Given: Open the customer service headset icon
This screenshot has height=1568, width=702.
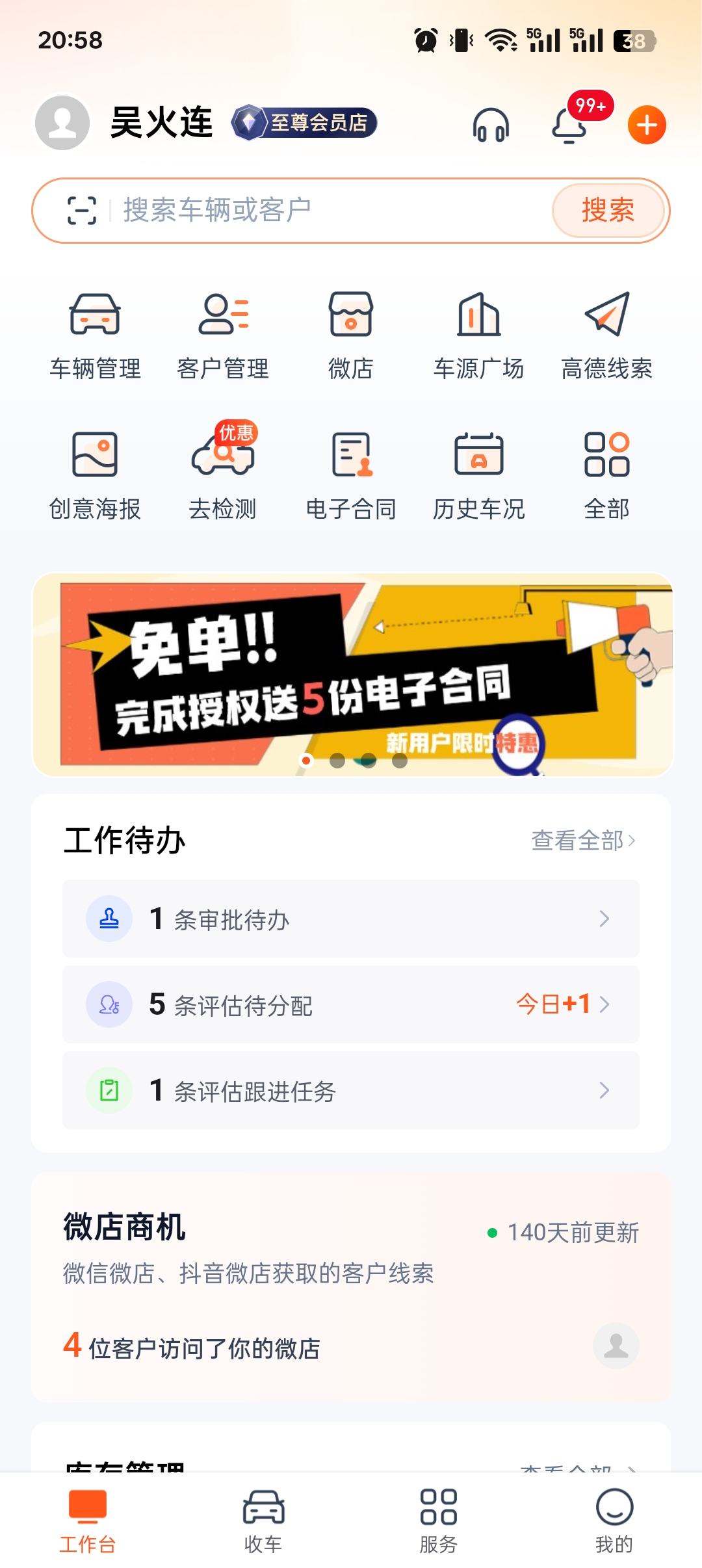Looking at the screenshot, I should tap(491, 124).
